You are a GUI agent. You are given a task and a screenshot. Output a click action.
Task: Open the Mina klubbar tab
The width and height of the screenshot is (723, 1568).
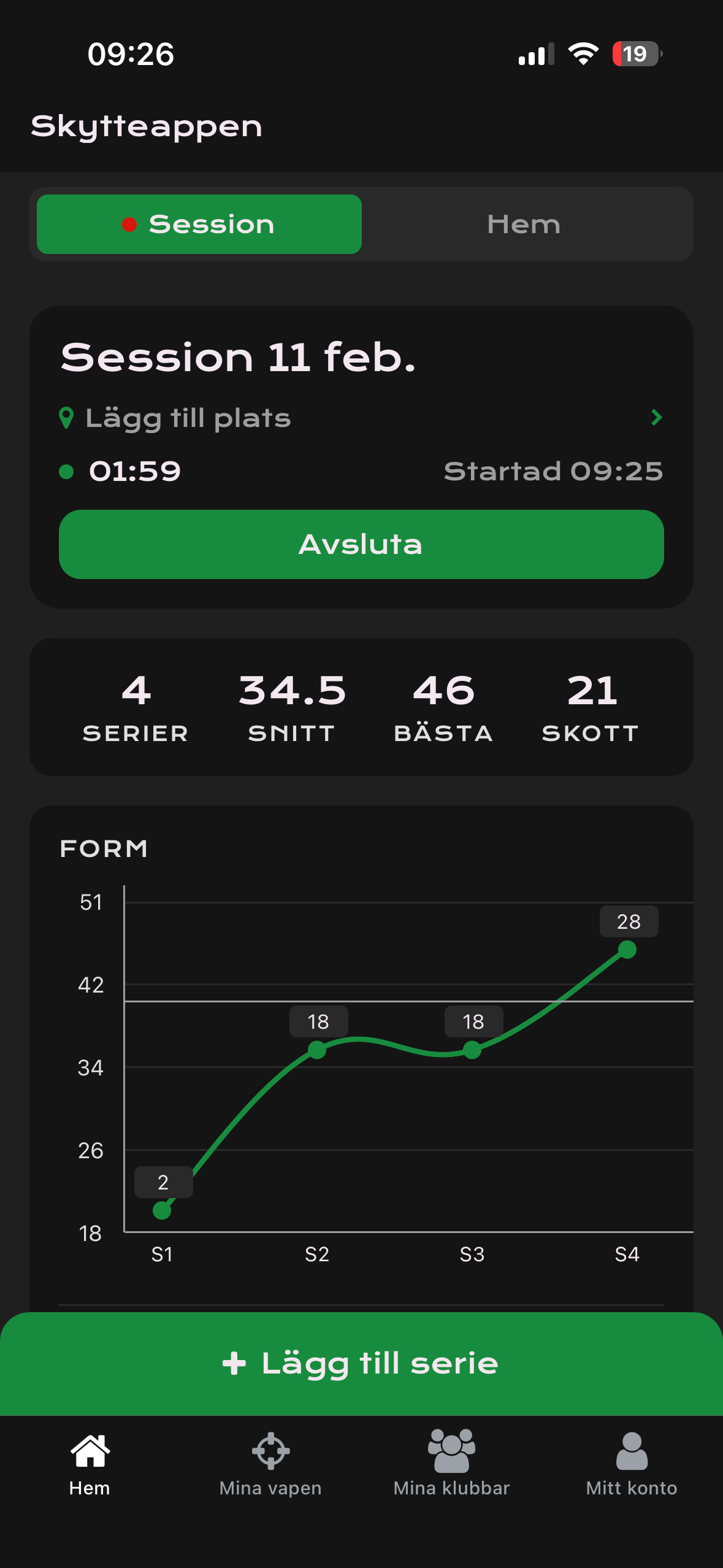click(451, 1462)
